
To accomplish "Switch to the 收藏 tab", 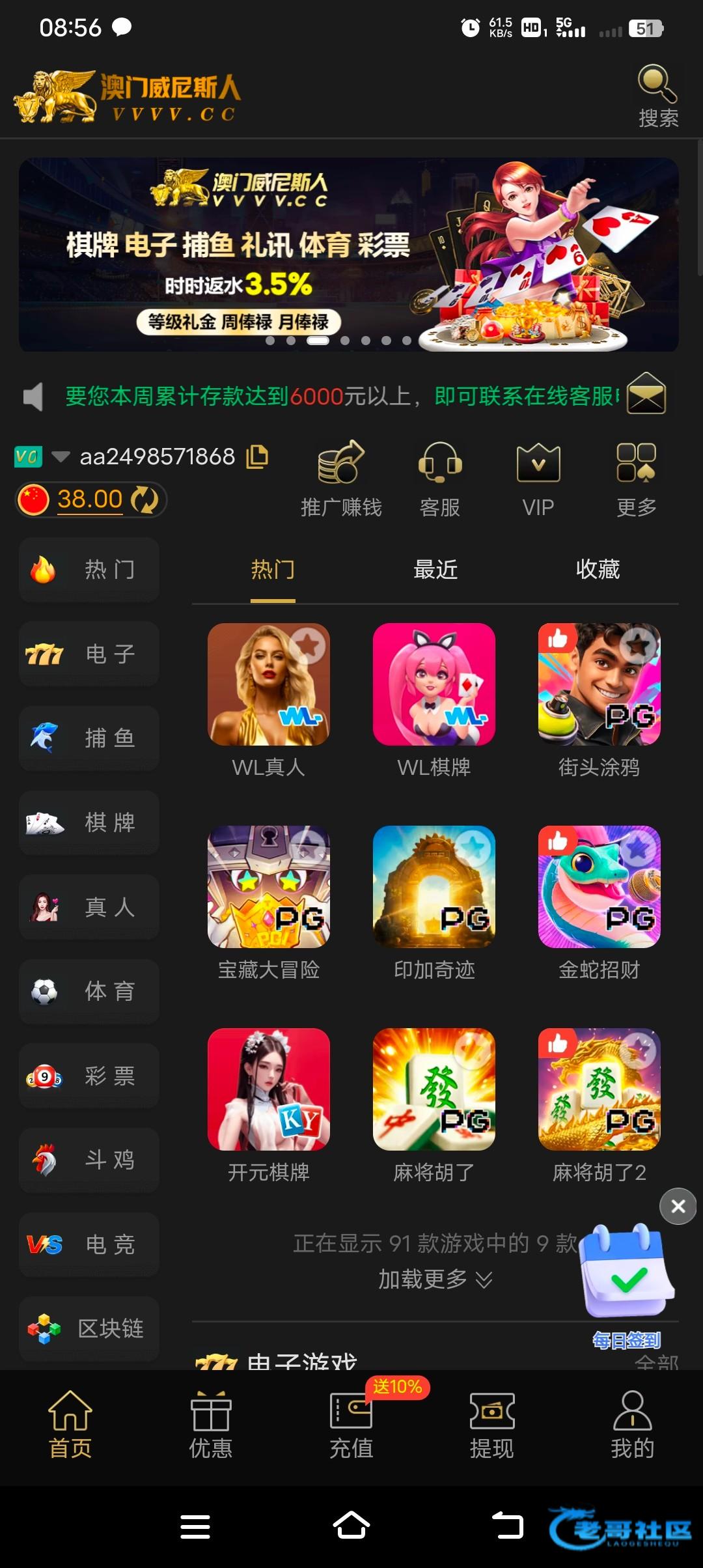I will 598,570.
